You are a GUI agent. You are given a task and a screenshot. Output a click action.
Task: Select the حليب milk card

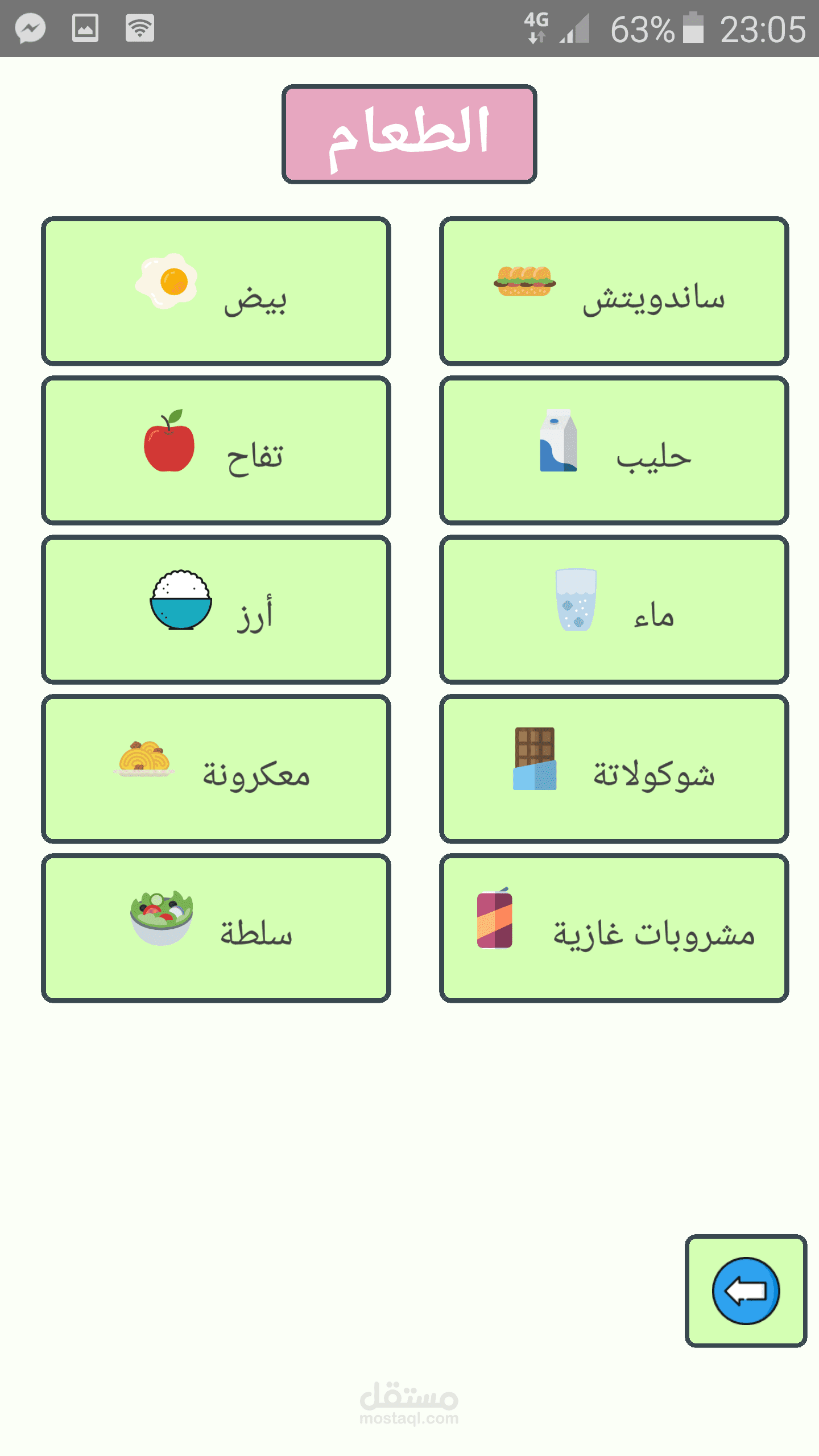coord(614,450)
